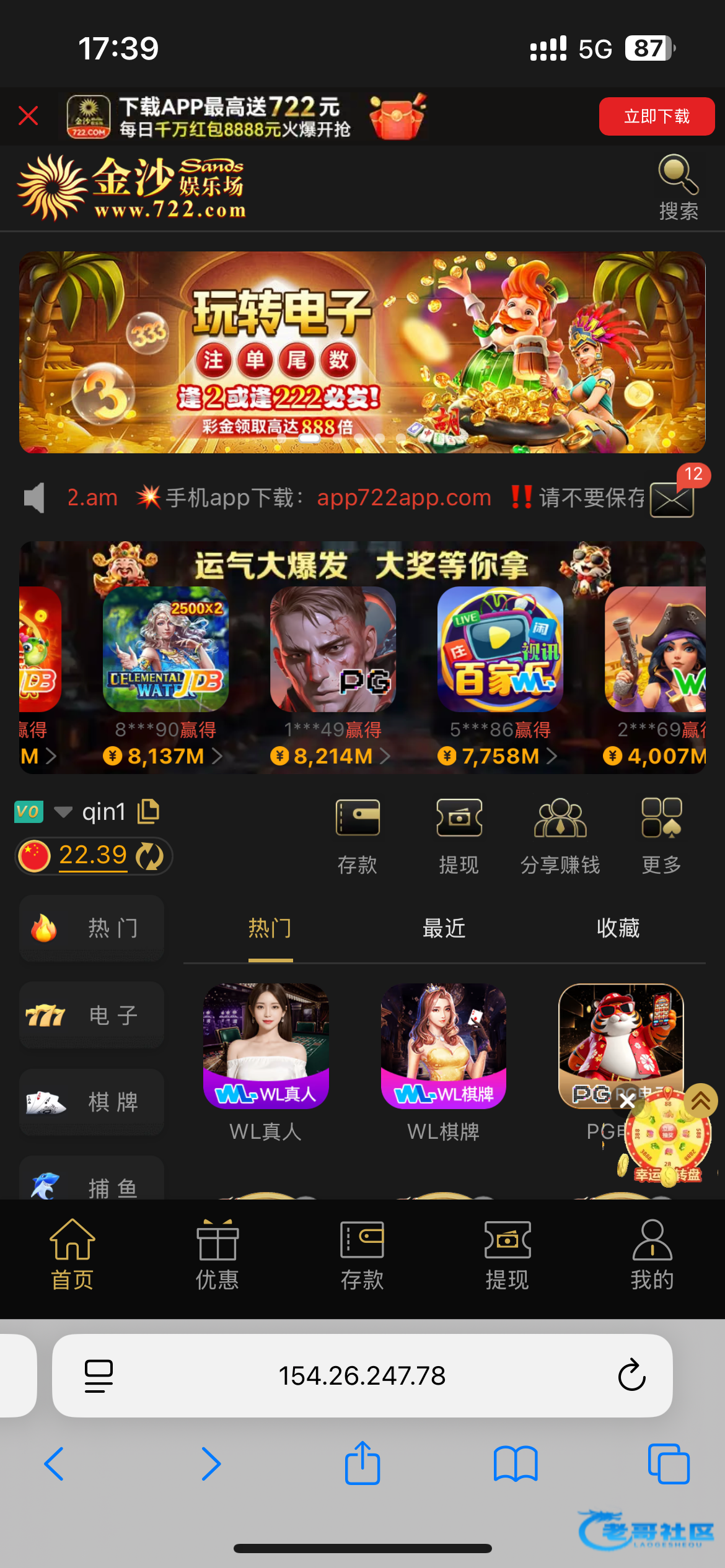
Task: Open the 搜索 search icon
Action: (x=679, y=188)
